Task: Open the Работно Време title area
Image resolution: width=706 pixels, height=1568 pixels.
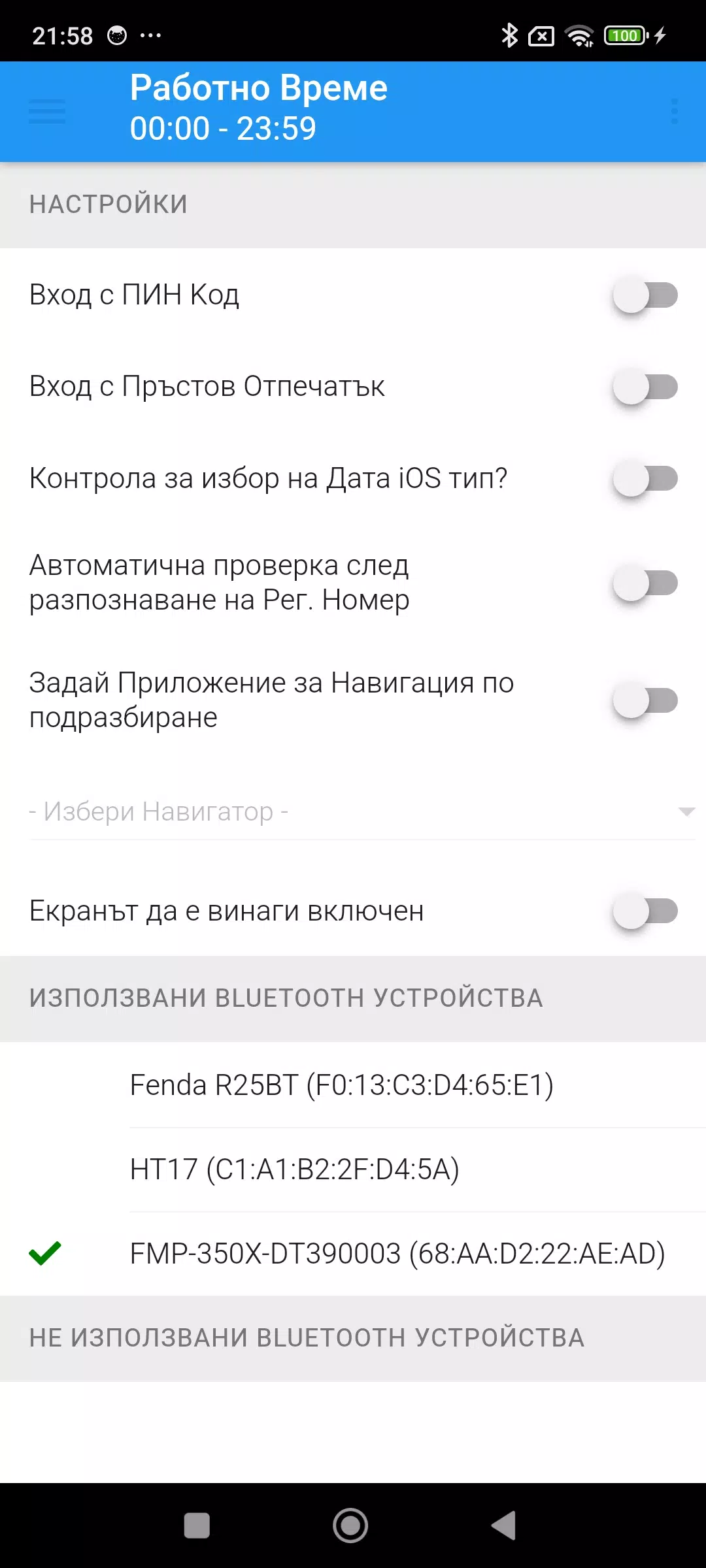Action: click(259, 106)
